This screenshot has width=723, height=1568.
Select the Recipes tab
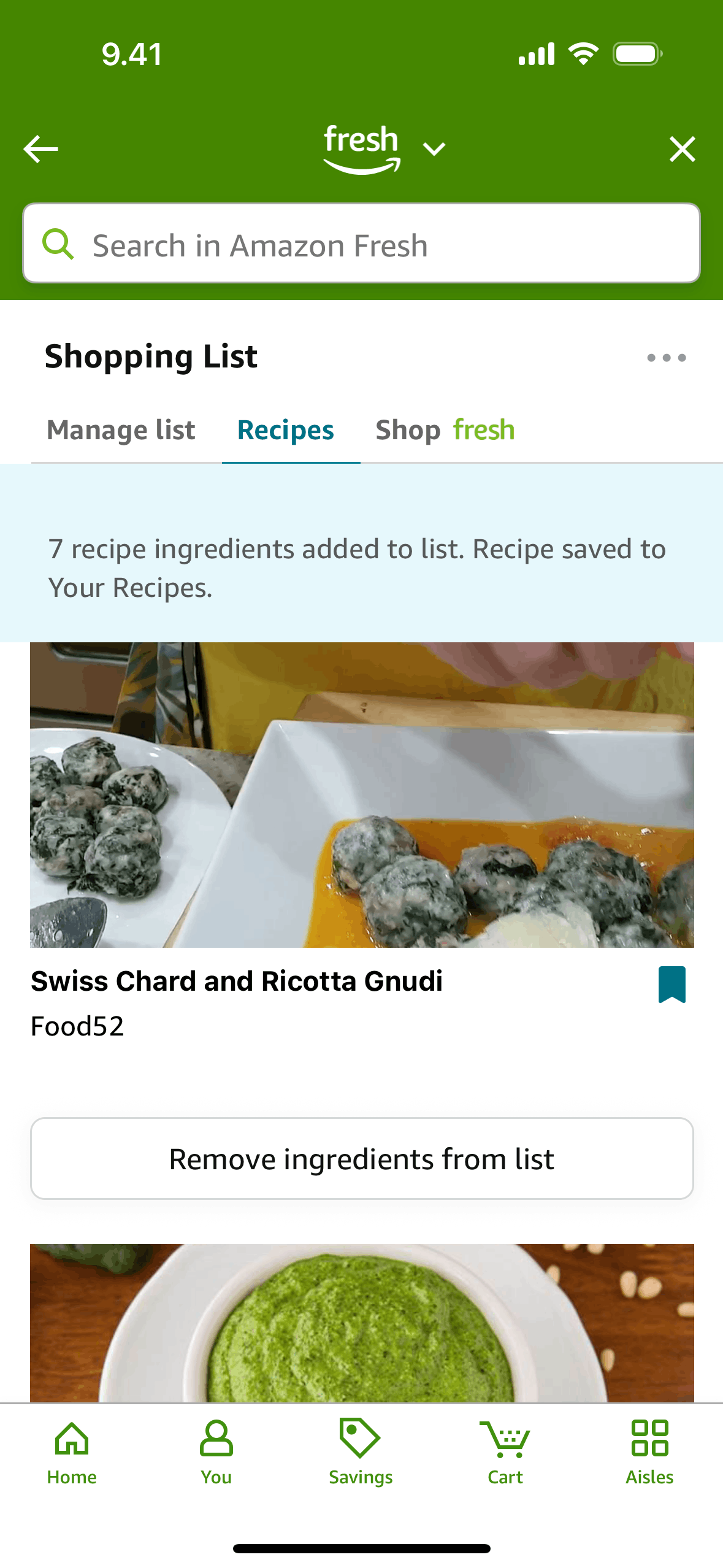tap(286, 430)
